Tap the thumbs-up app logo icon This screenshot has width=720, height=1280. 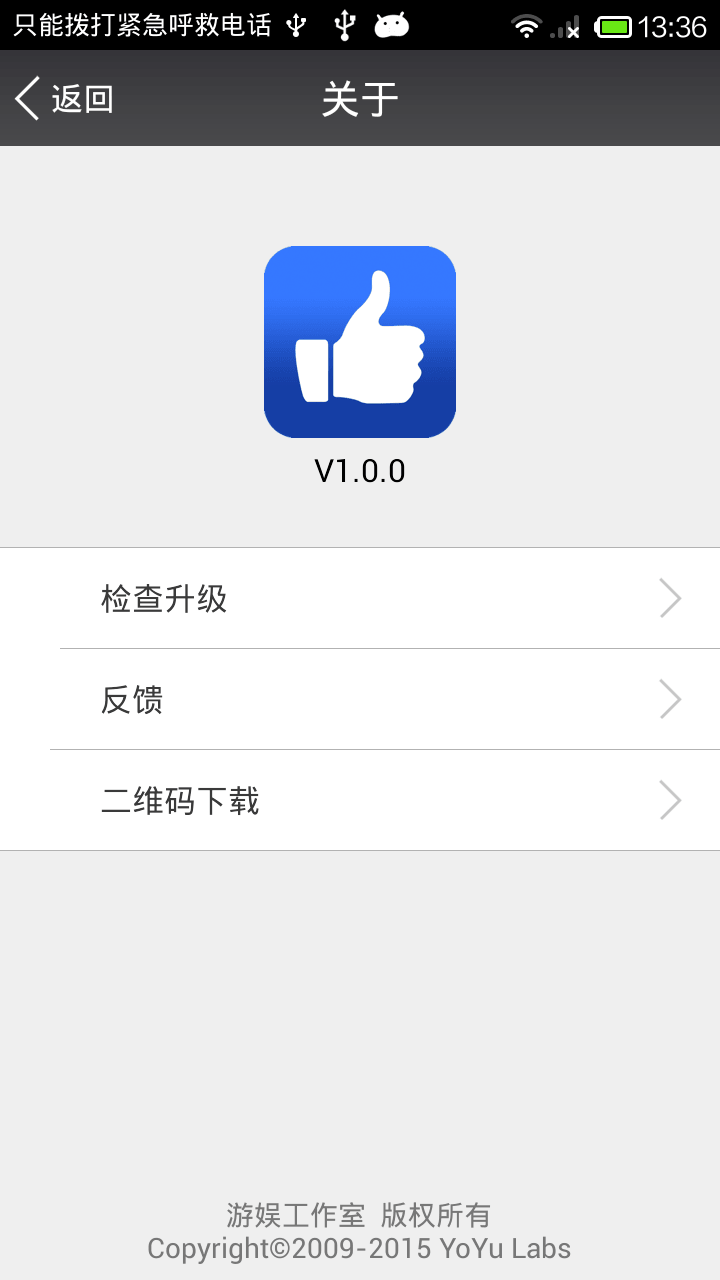pos(360,341)
